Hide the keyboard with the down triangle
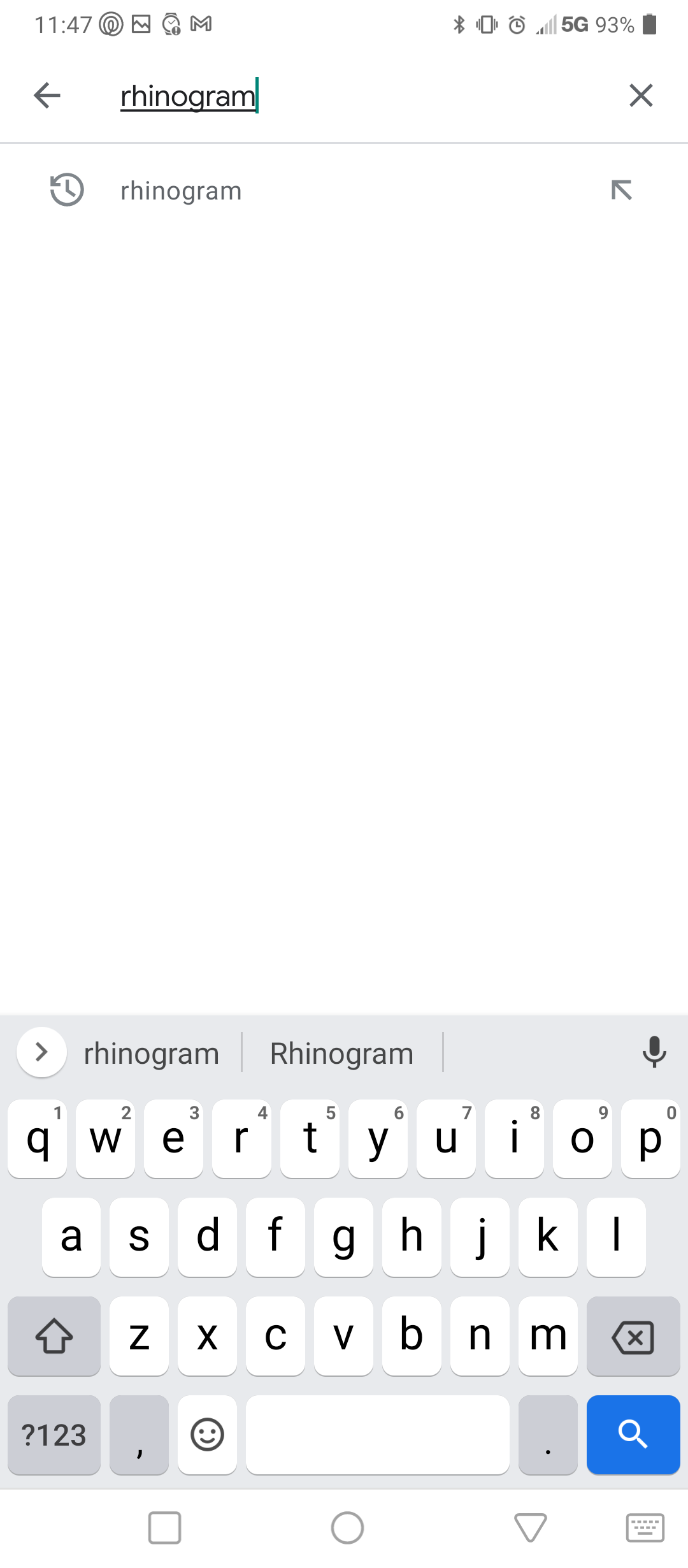Image resolution: width=688 pixels, height=1568 pixels. [530, 1528]
